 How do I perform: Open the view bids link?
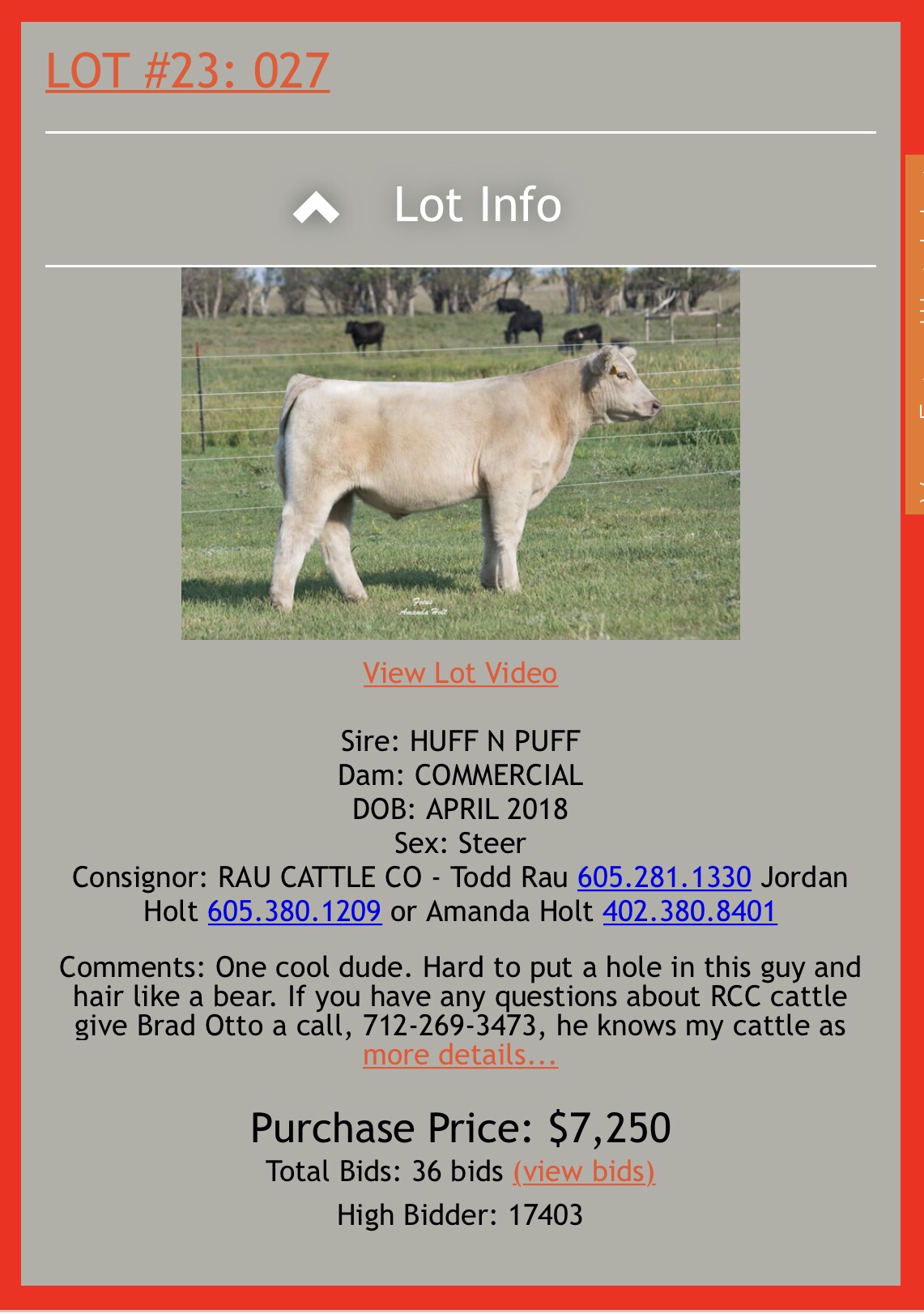584,1171
